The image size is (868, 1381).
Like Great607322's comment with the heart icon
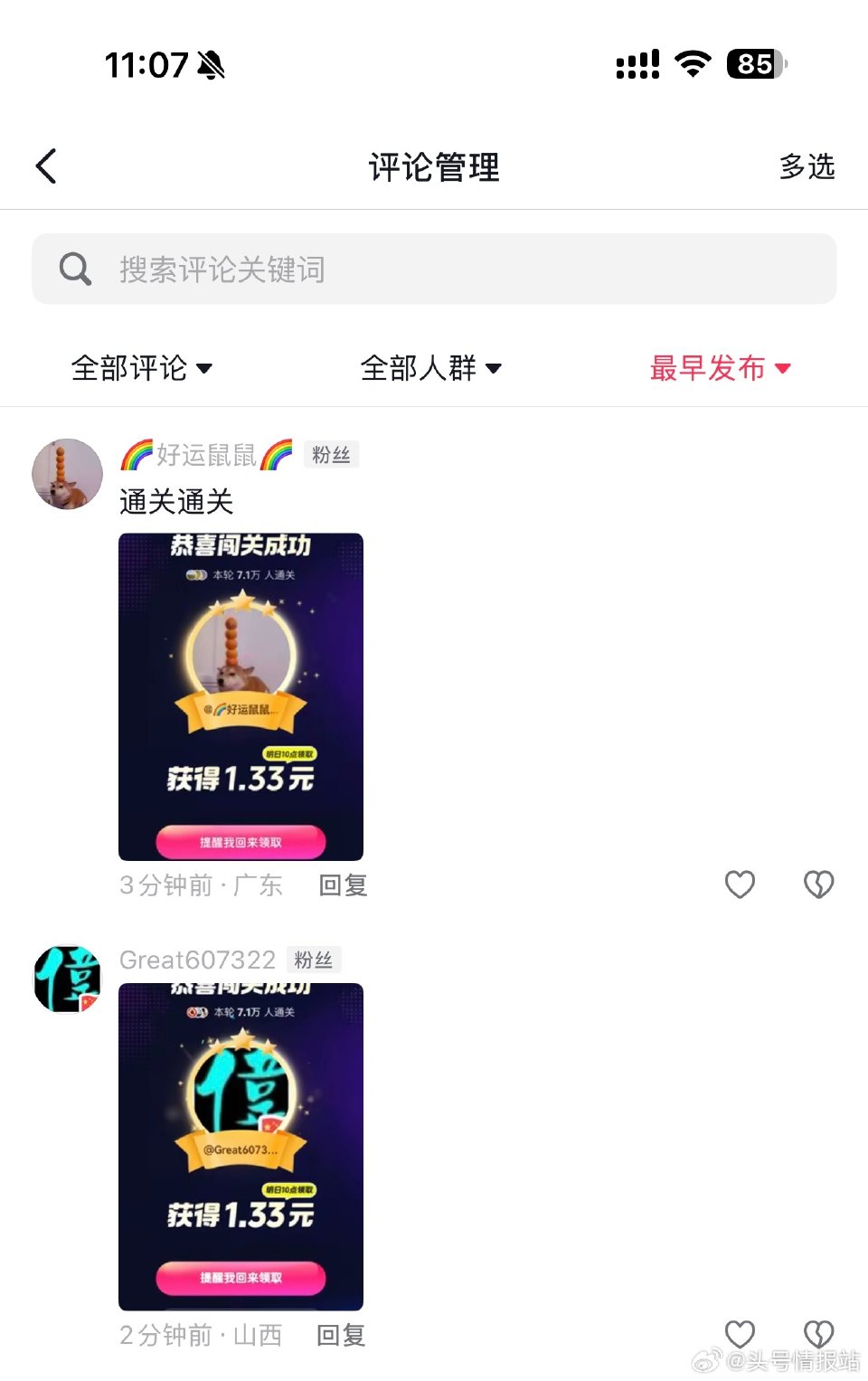(740, 1334)
